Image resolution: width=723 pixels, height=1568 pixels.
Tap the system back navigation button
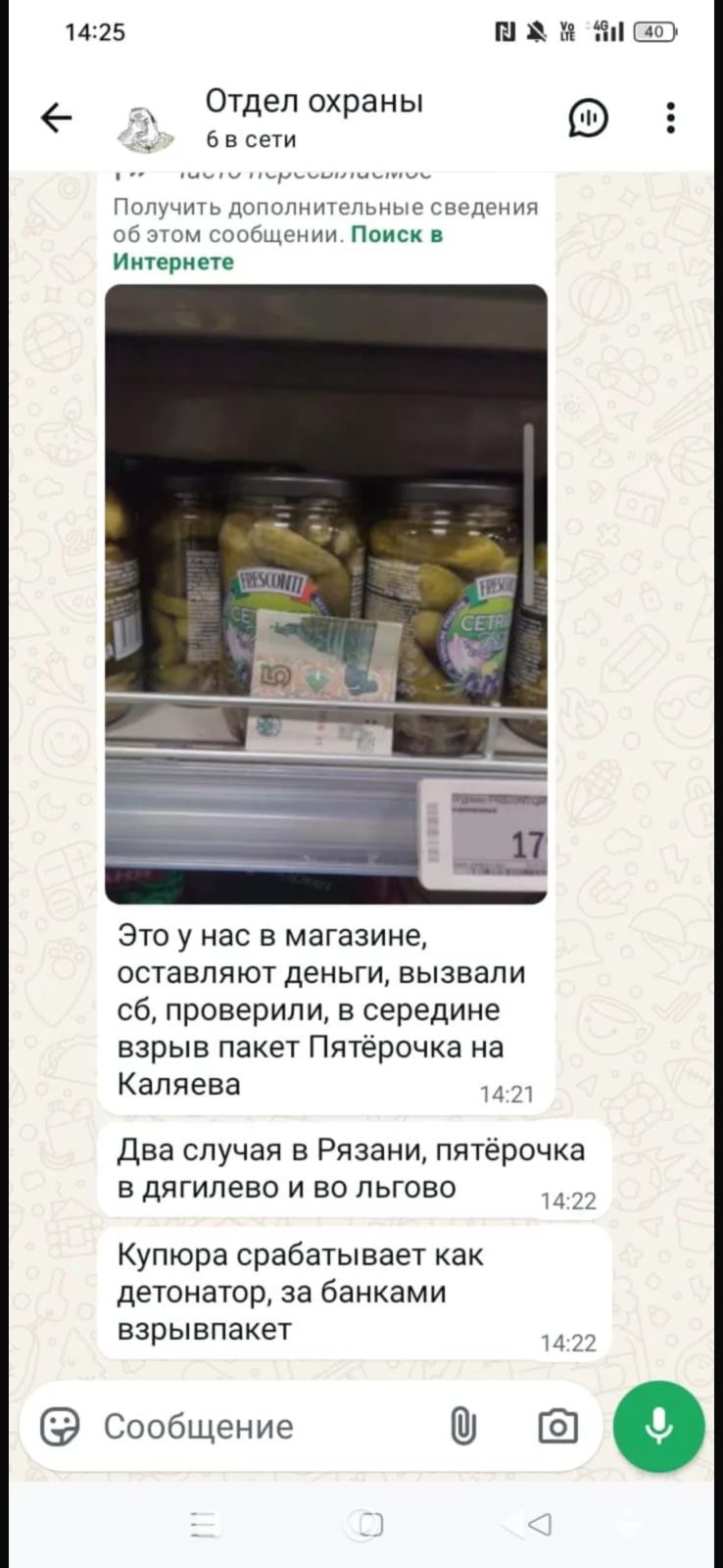click(538, 1524)
